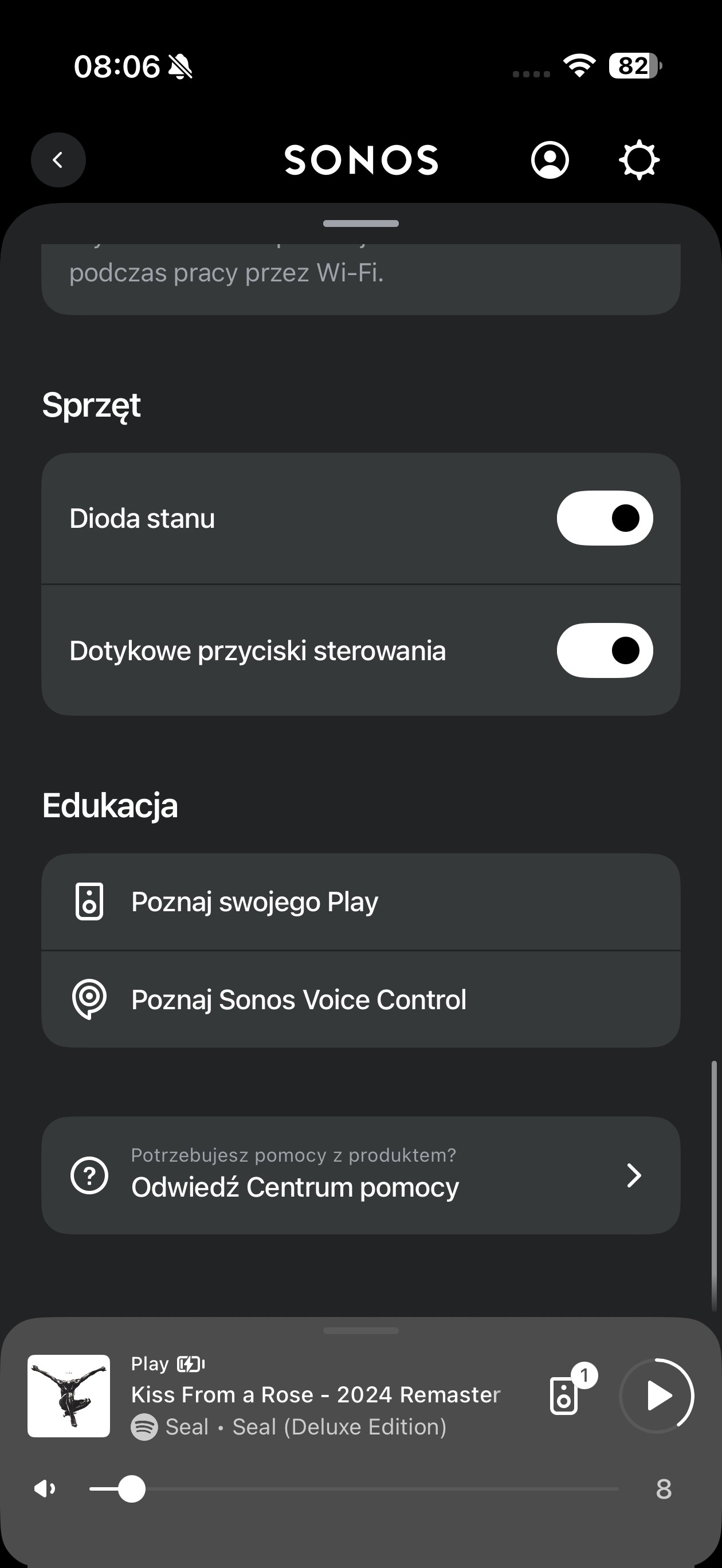Open settings via the gear icon
The width and height of the screenshot is (722, 1568).
(x=638, y=160)
